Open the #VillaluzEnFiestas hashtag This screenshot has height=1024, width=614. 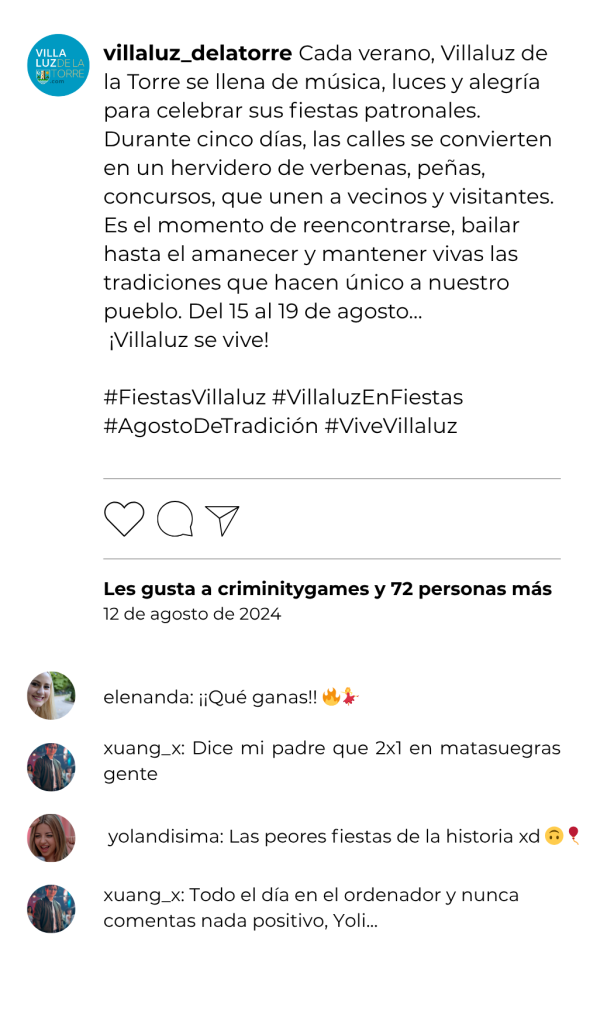[x=367, y=397]
